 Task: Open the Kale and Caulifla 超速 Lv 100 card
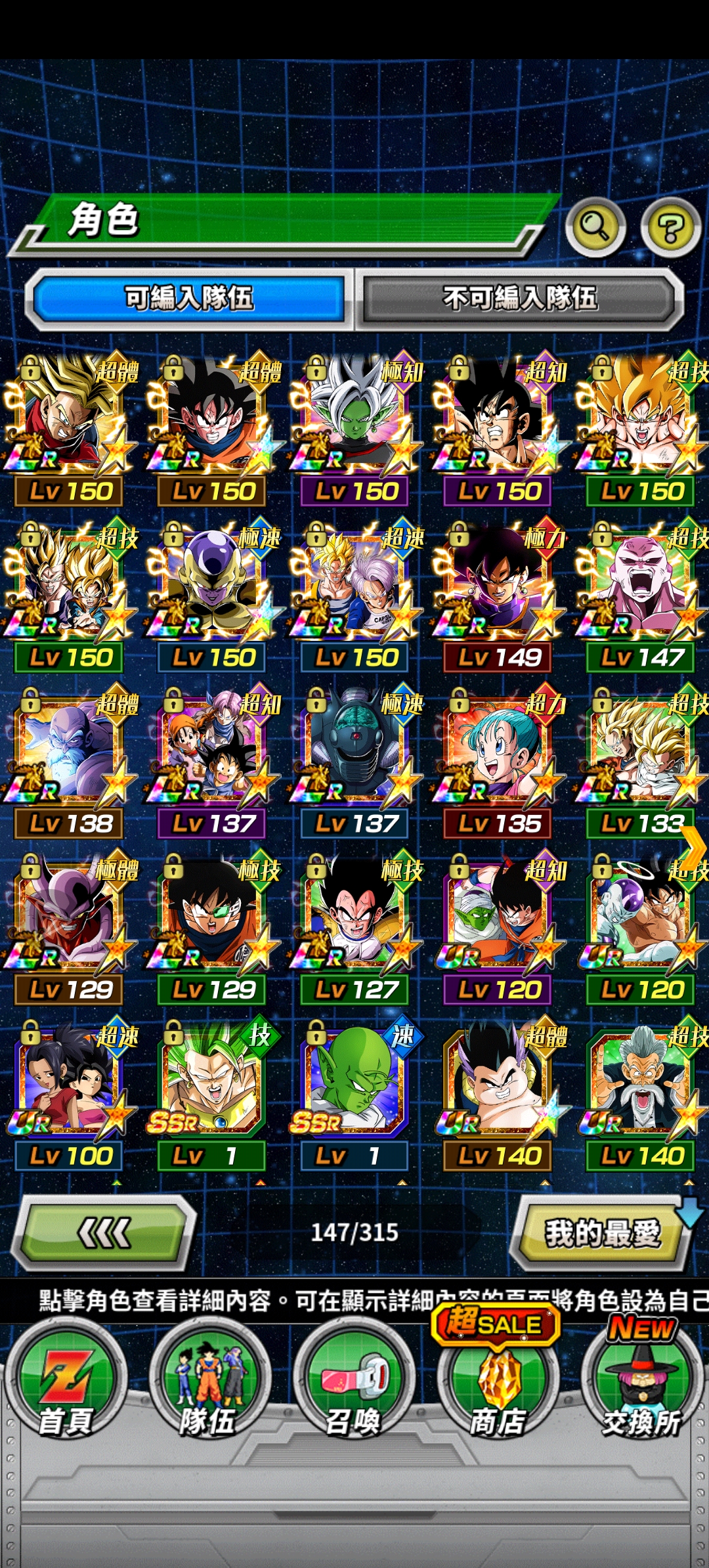point(68,1087)
